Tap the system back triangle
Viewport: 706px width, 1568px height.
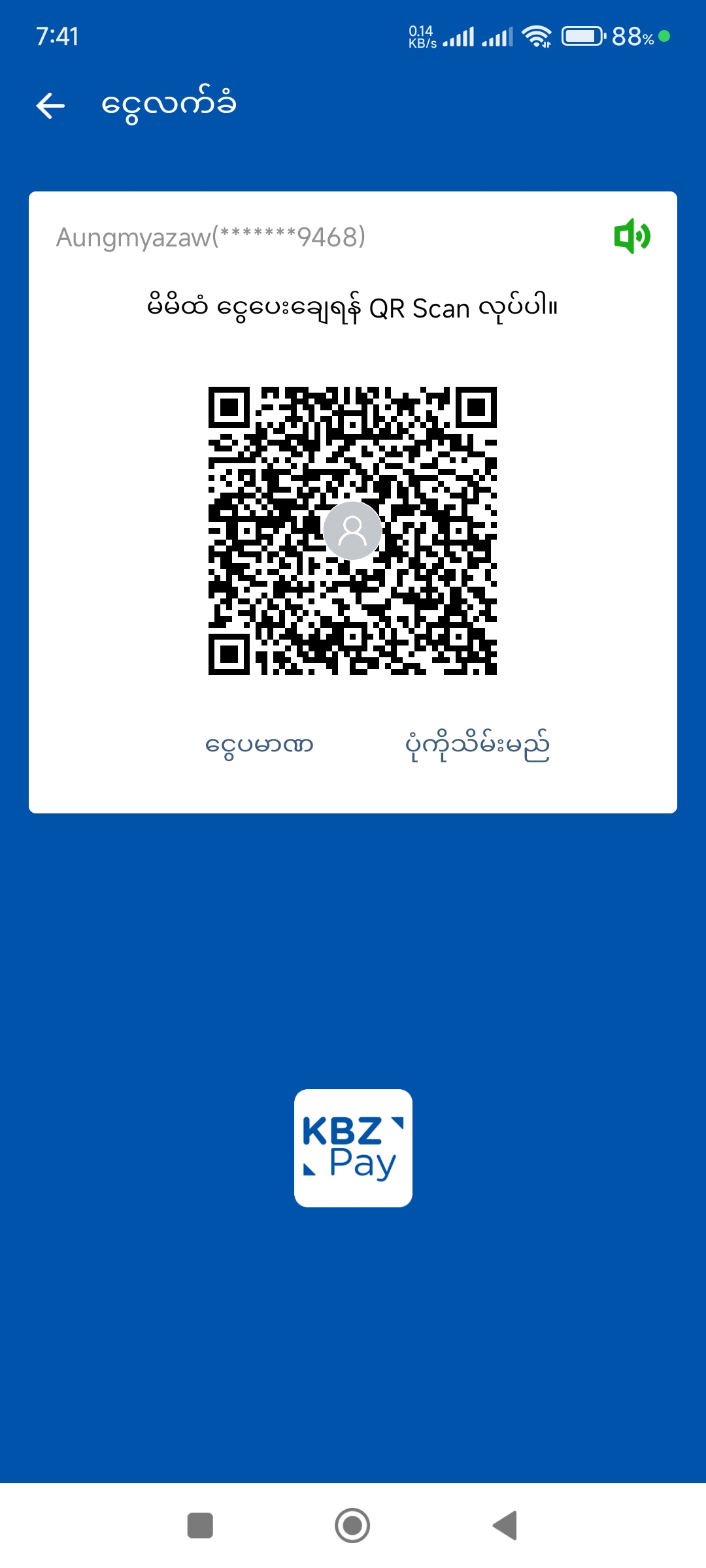pos(505,1526)
